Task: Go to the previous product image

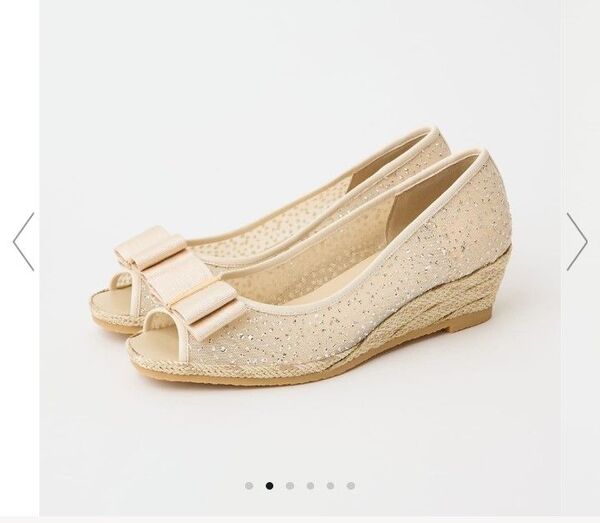Action: tap(23, 241)
